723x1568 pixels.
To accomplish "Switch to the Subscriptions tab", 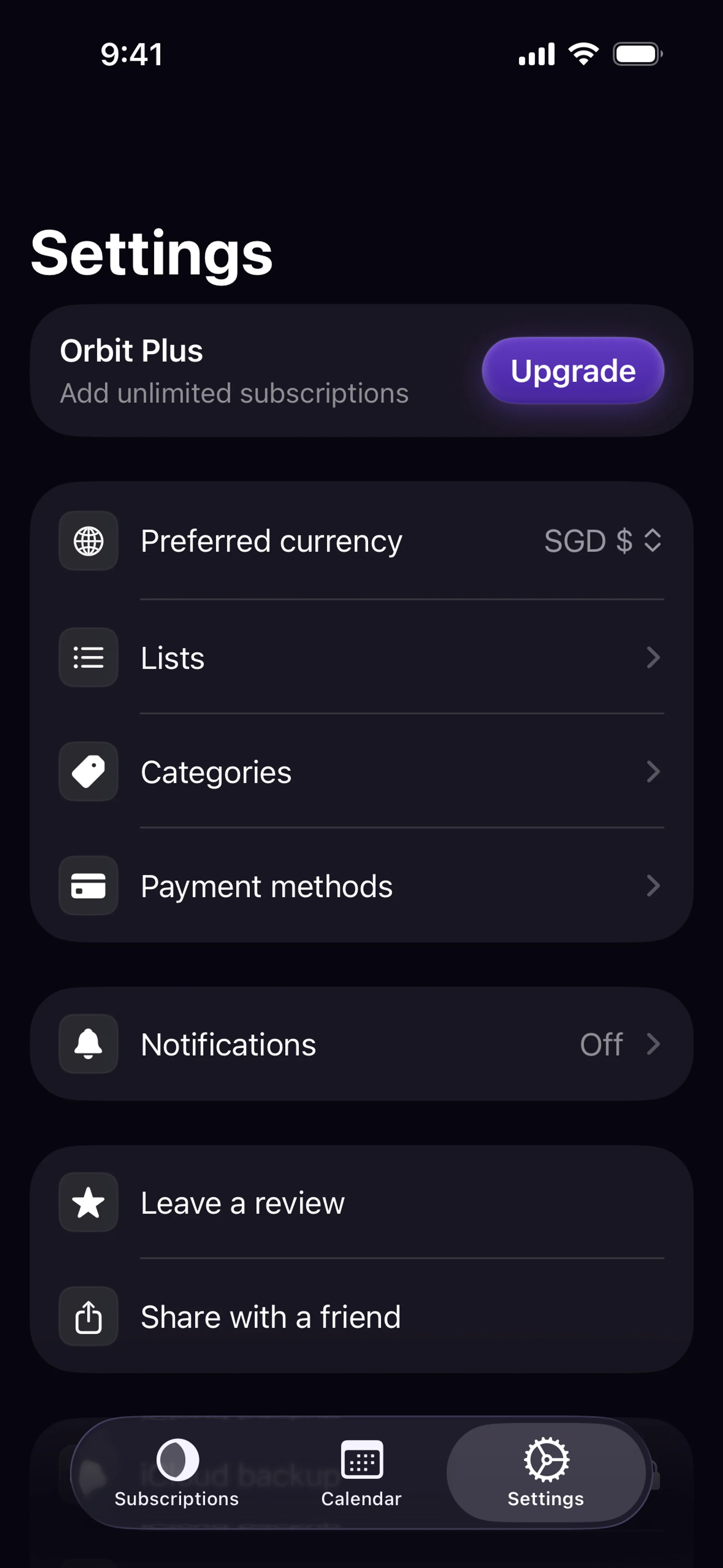I will (x=177, y=1472).
